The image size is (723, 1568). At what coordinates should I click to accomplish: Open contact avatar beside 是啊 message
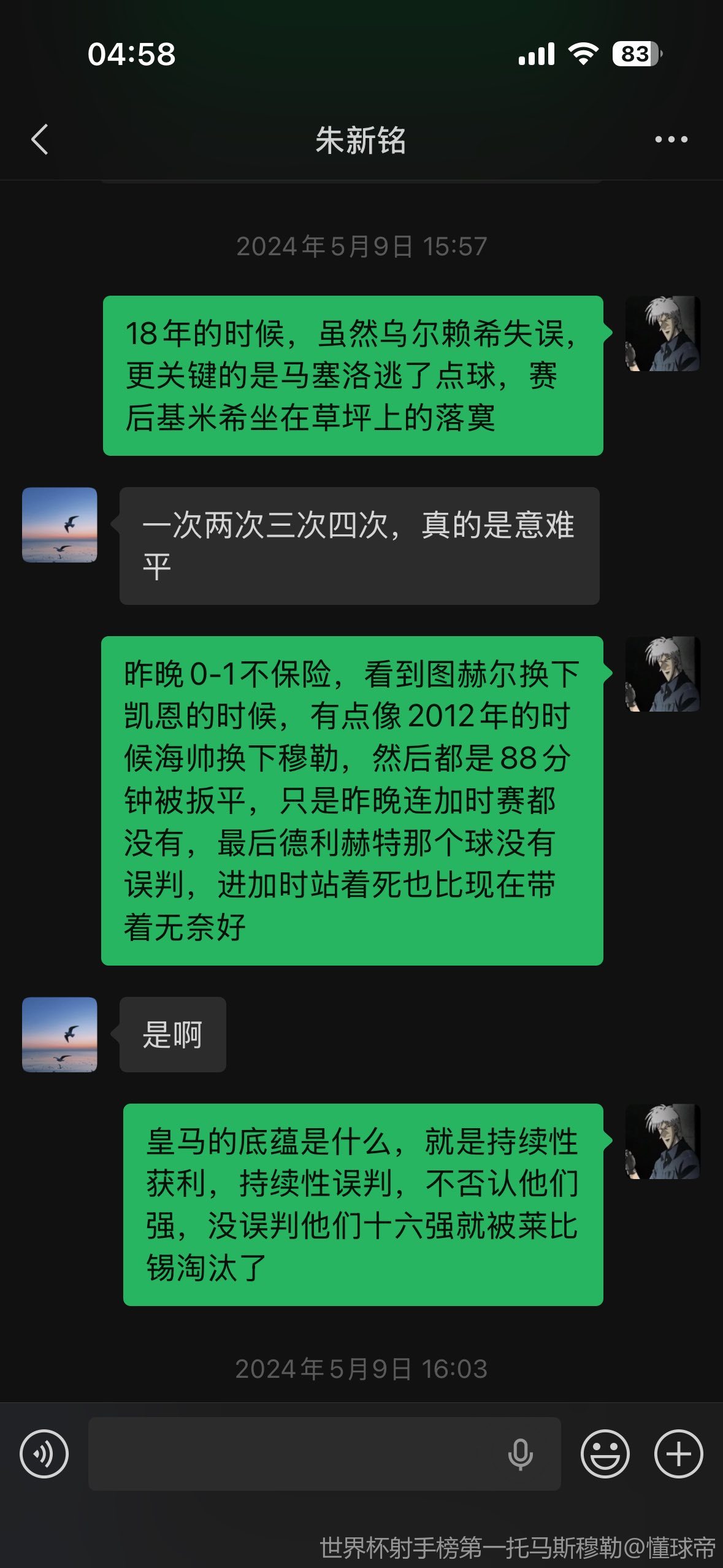pyautogui.click(x=59, y=1034)
